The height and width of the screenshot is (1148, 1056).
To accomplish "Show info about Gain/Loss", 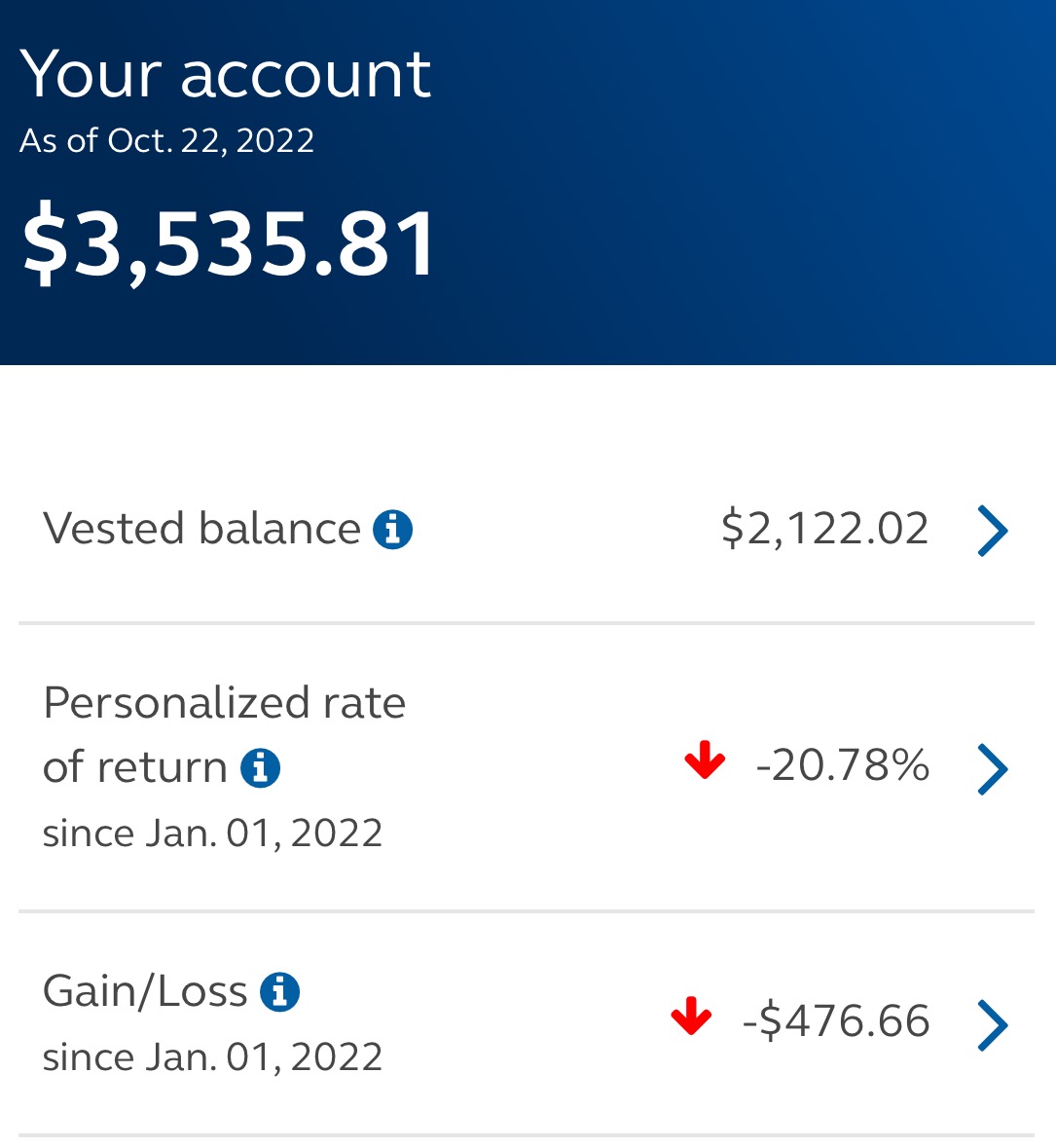I will point(279,992).
